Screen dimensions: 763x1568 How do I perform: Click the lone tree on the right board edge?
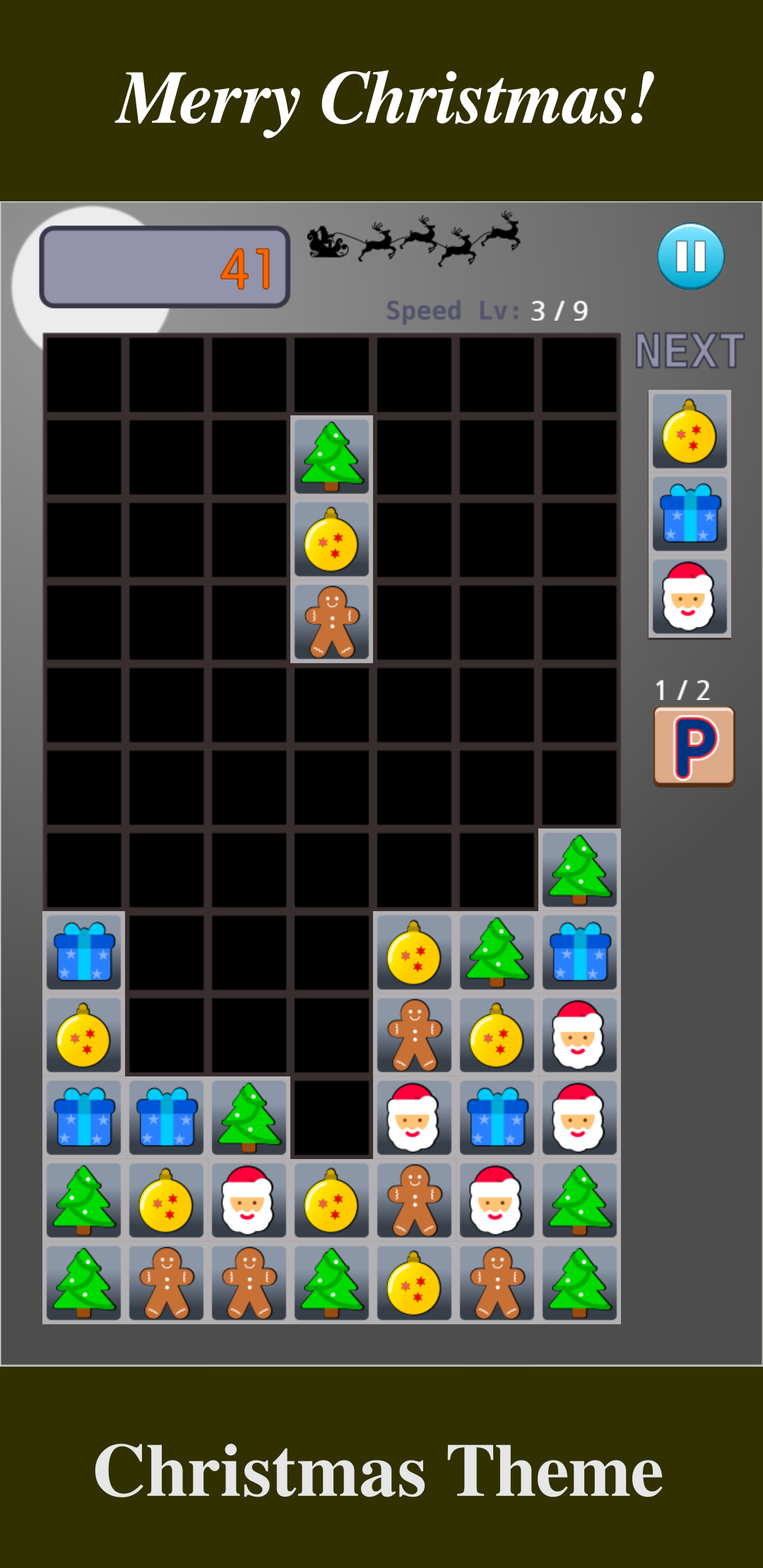tap(579, 869)
